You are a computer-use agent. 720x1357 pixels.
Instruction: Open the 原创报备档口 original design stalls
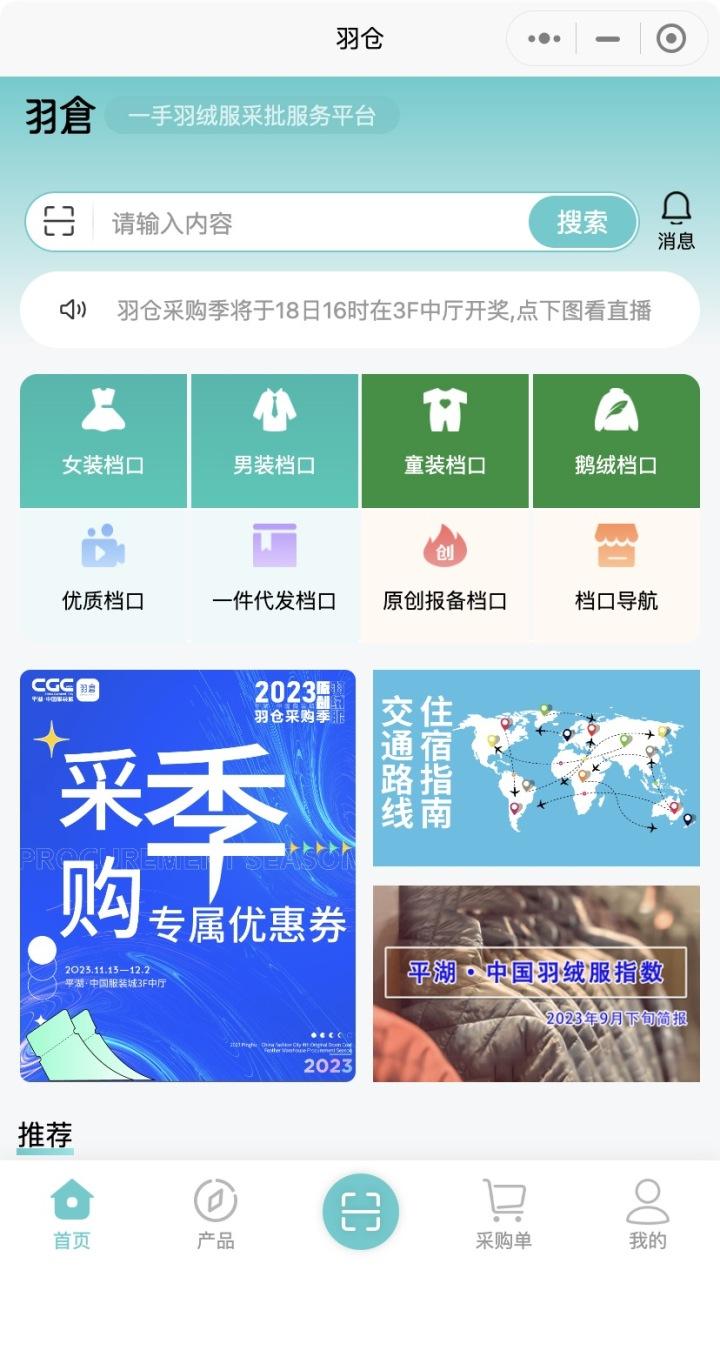tap(445, 573)
